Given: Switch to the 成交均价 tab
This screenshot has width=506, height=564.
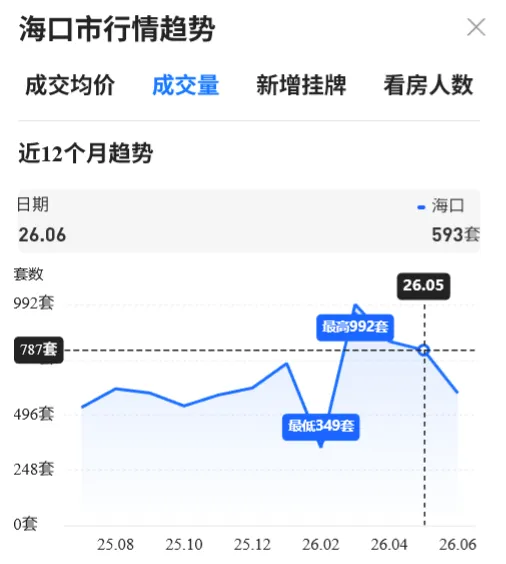Looking at the screenshot, I should coord(70,85).
